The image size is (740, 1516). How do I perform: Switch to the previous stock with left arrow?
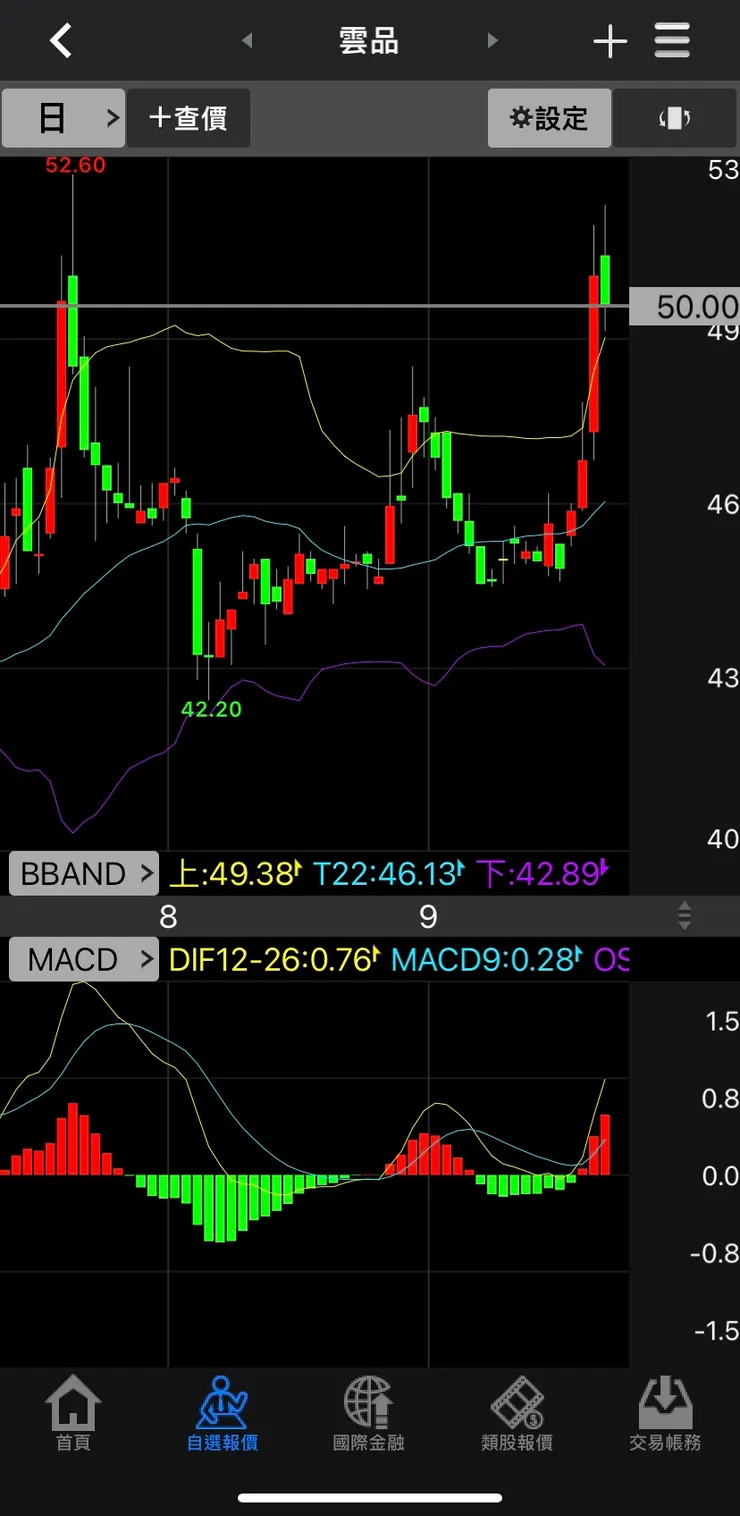click(247, 41)
